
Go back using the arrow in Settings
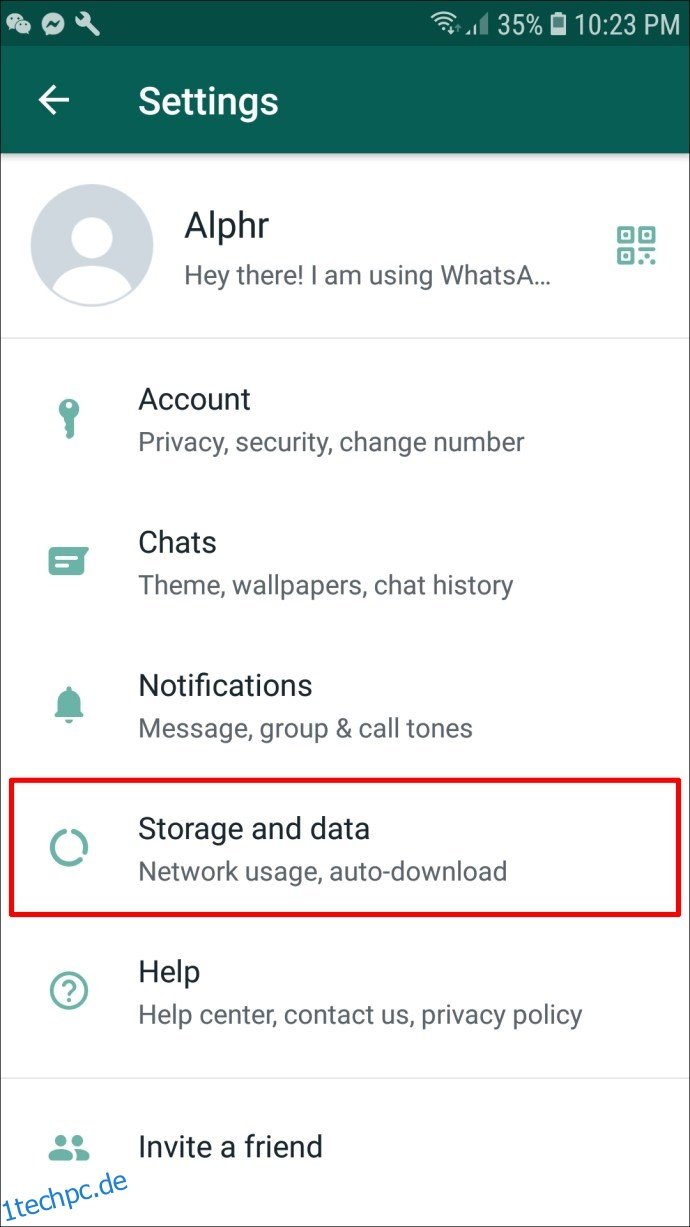tap(54, 100)
